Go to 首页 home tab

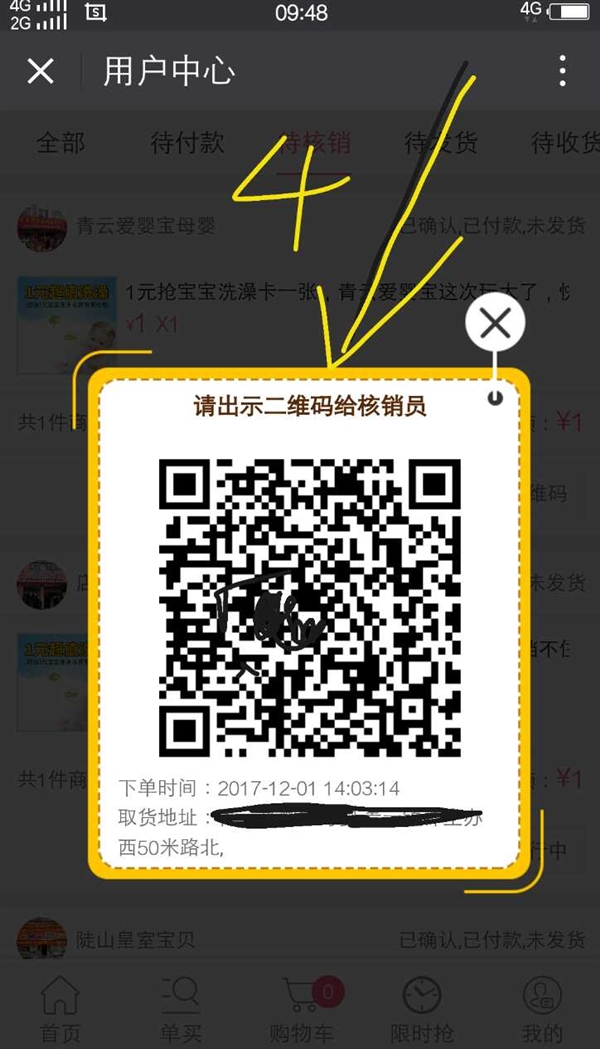pos(60,1008)
